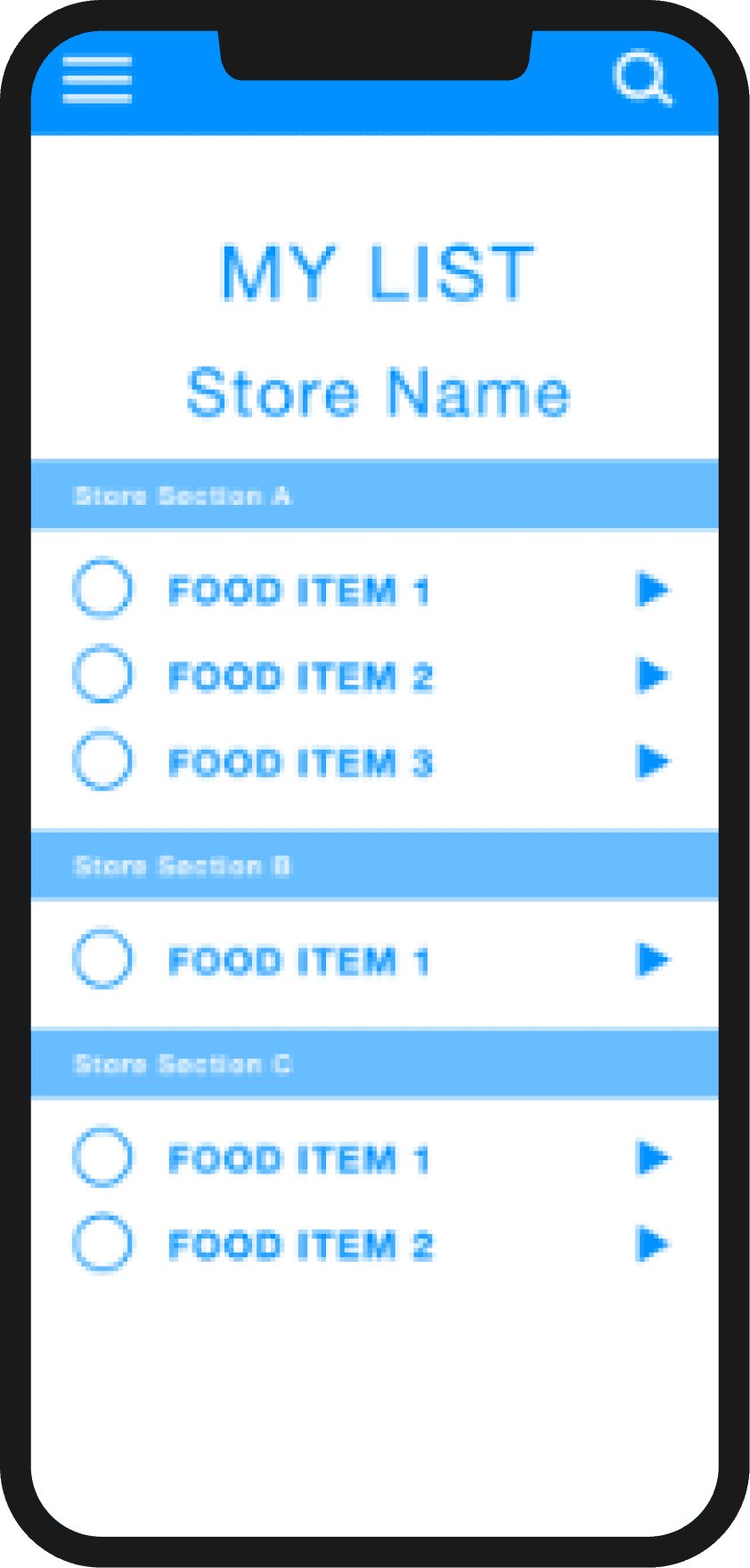
Task: Tick the circle for Food Item 3
Action: tap(102, 760)
